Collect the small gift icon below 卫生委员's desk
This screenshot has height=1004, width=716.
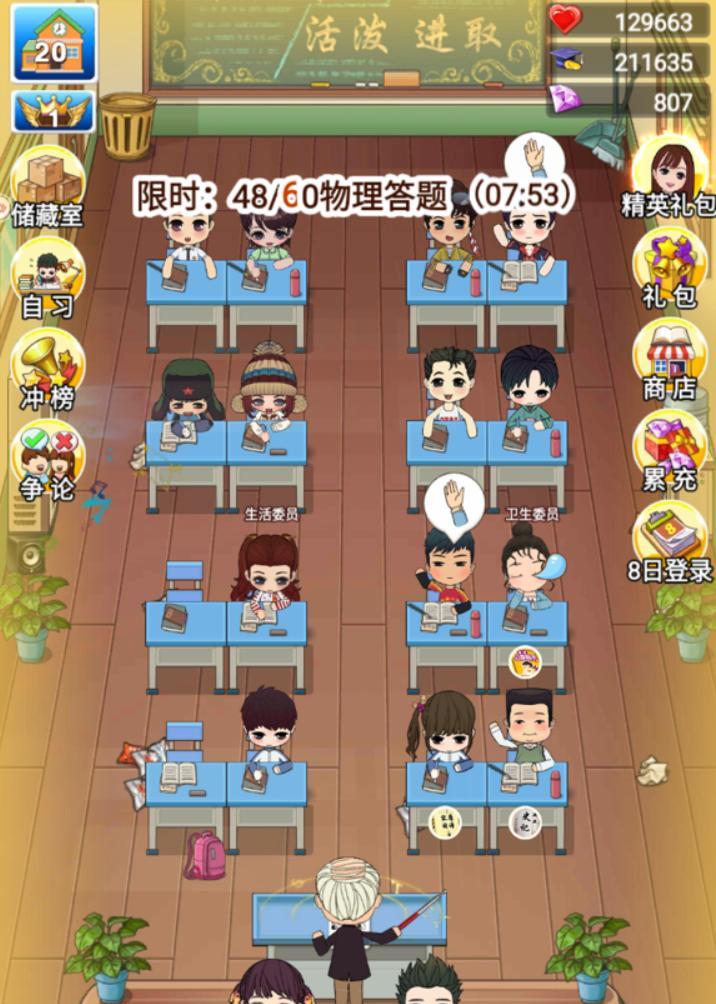524,662
